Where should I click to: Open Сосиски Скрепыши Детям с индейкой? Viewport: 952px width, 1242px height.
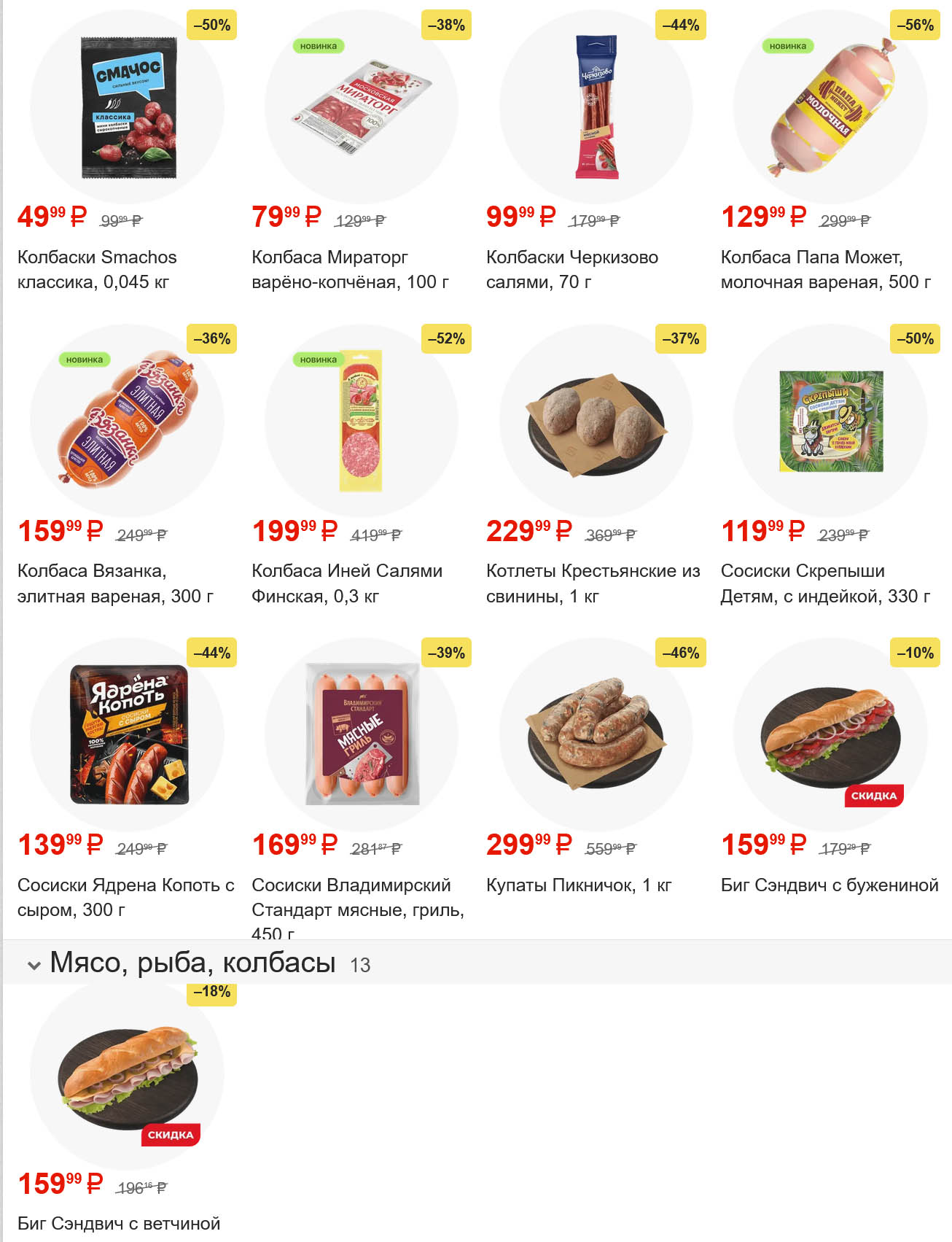click(x=830, y=422)
